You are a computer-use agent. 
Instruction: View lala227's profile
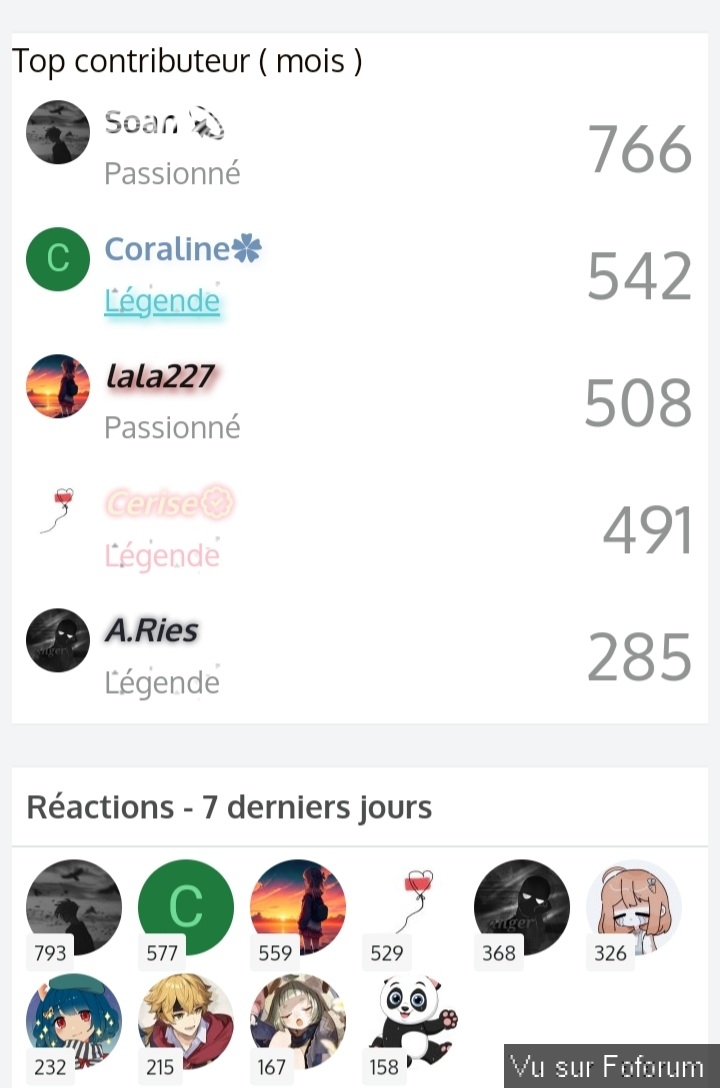pos(159,376)
